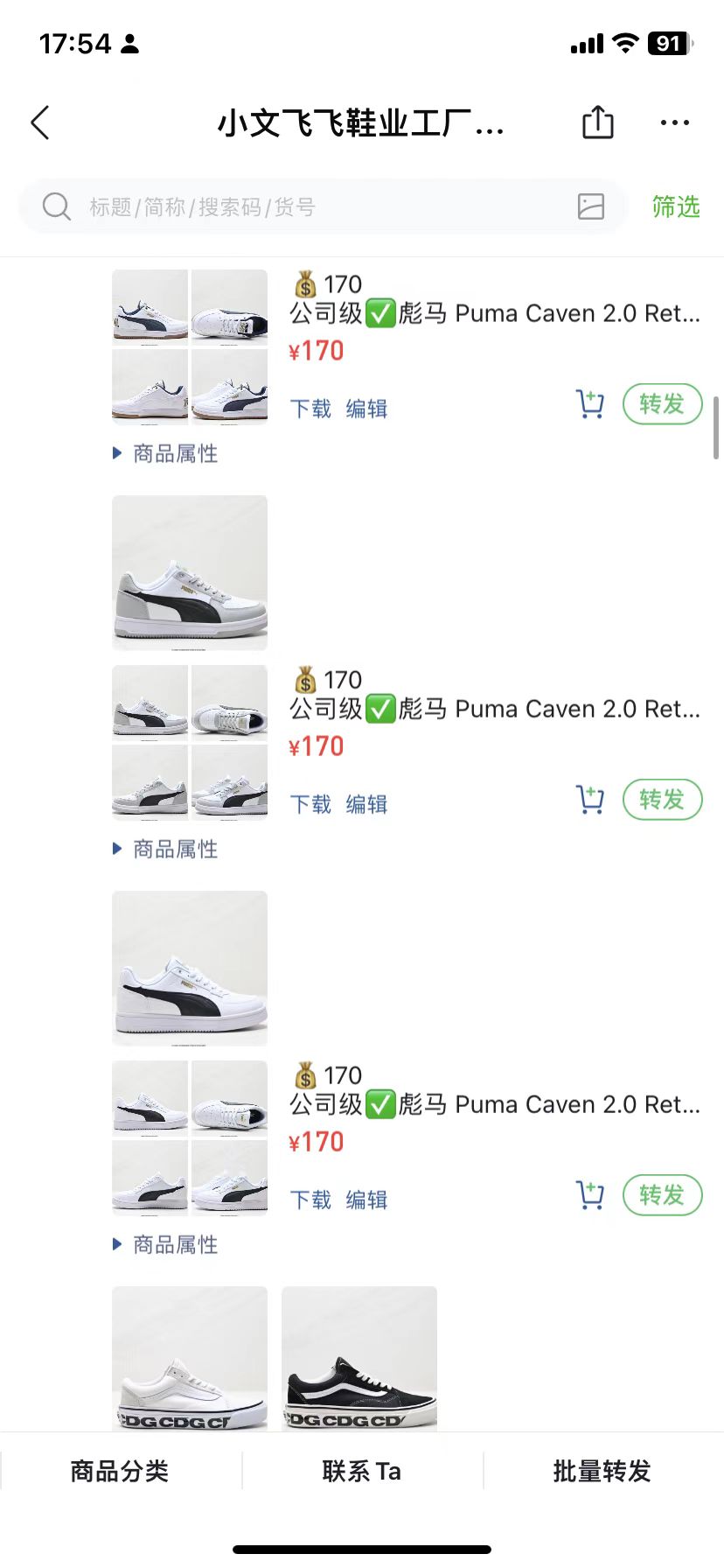Image resolution: width=724 pixels, height=1568 pixels.
Task: Open the three-dot overflow menu
Action: click(674, 123)
